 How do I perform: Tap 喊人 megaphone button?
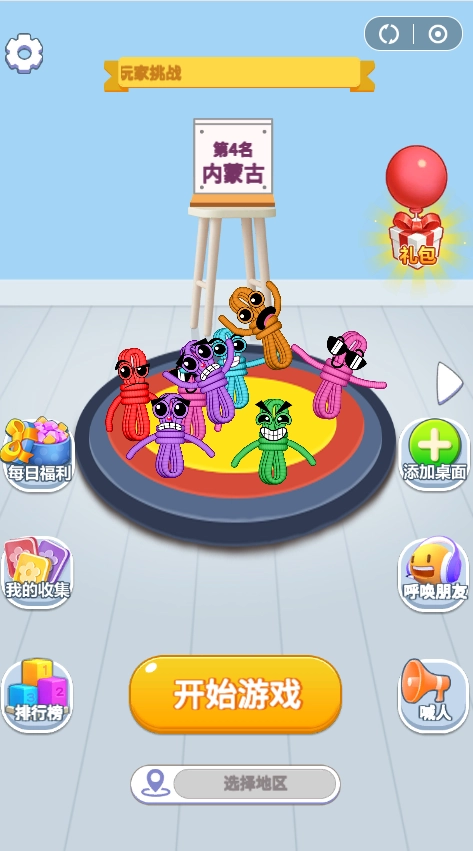434,695
